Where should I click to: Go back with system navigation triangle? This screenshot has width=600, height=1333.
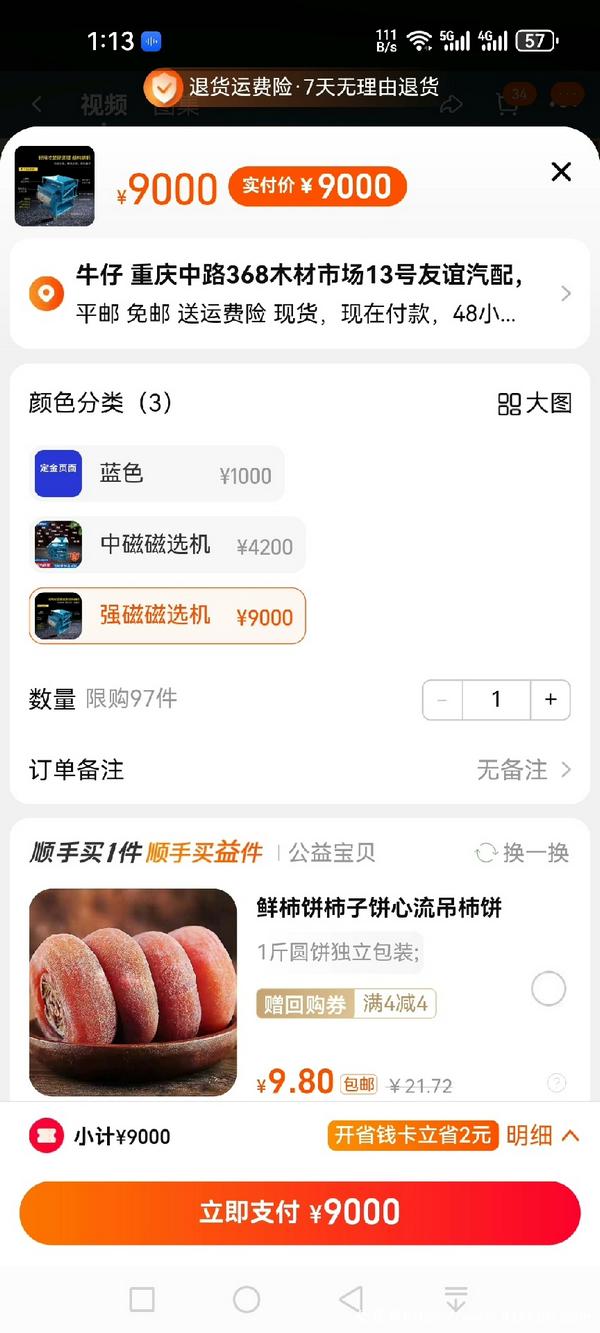coord(351,1299)
